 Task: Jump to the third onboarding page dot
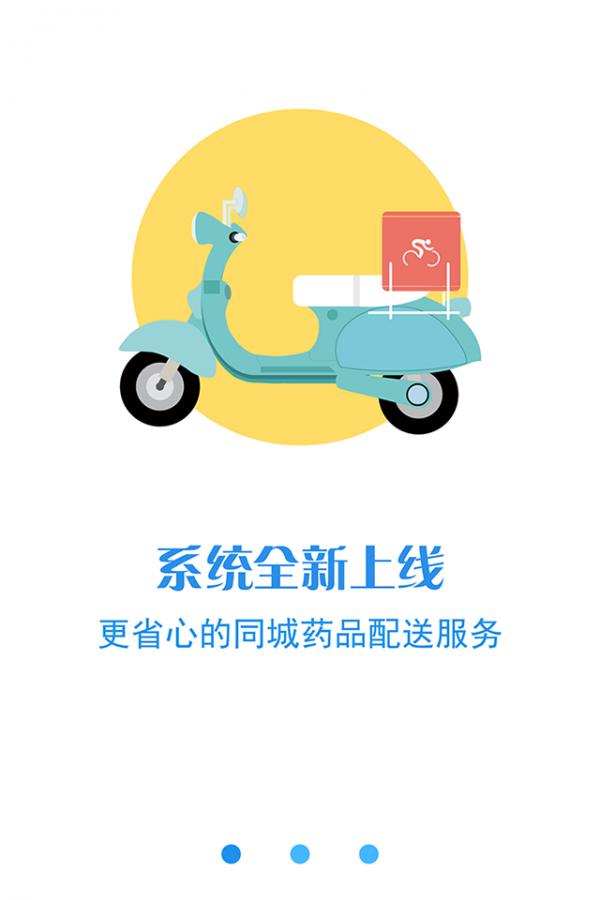[x=369, y=854]
